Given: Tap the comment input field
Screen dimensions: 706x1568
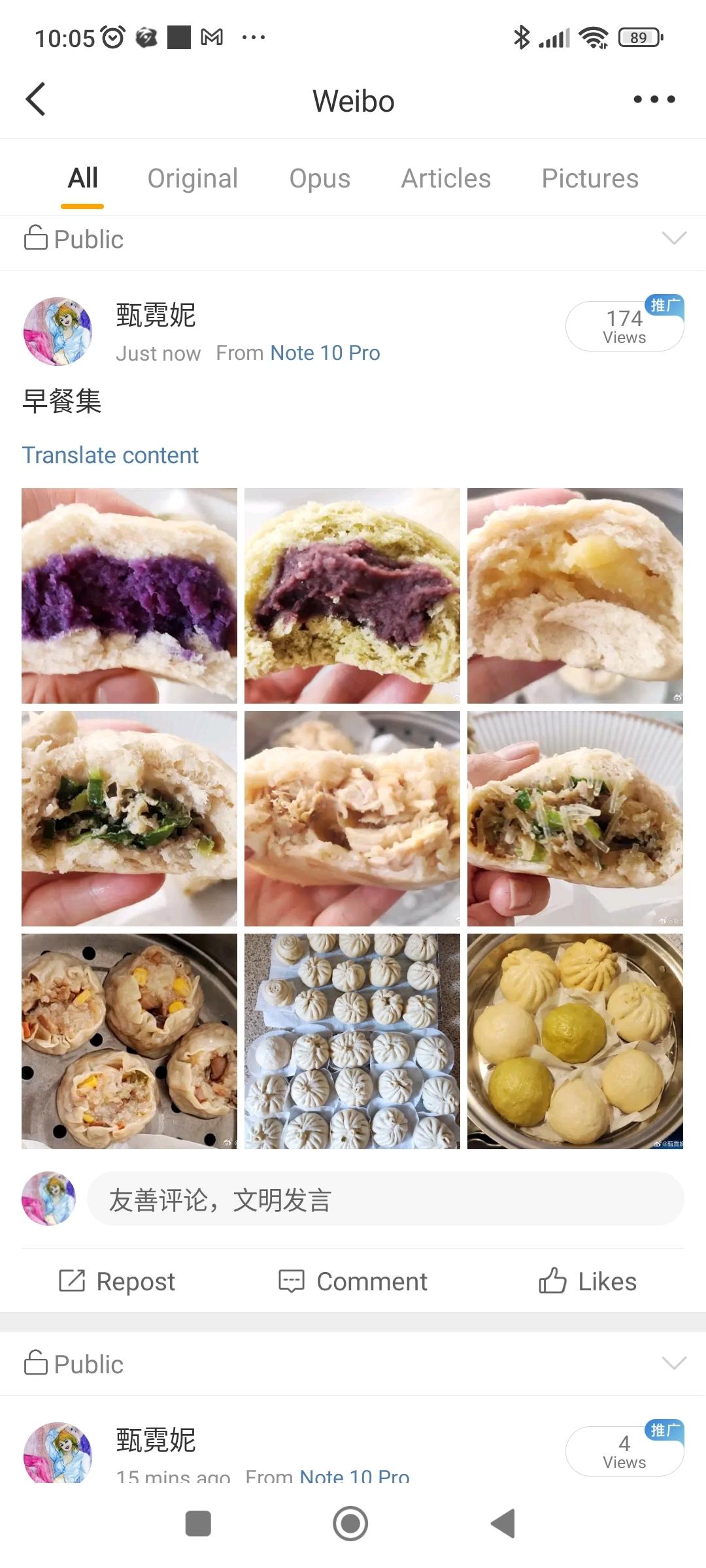Looking at the screenshot, I should (386, 1199).
